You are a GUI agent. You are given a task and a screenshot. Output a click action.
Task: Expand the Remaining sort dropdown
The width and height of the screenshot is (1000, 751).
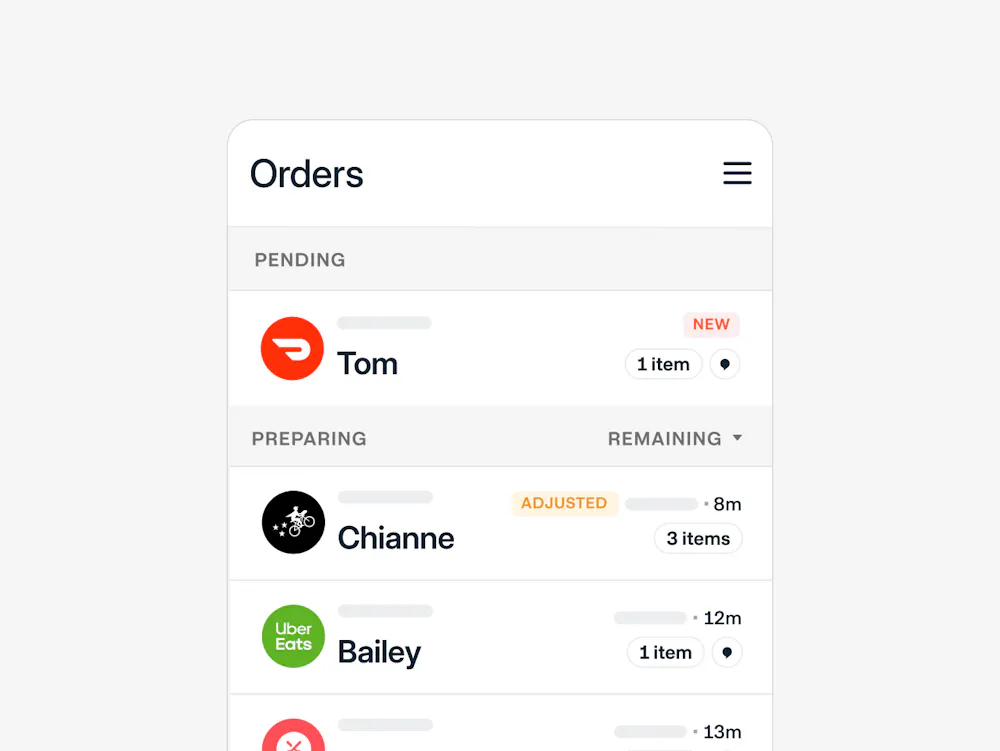[675, 438]
